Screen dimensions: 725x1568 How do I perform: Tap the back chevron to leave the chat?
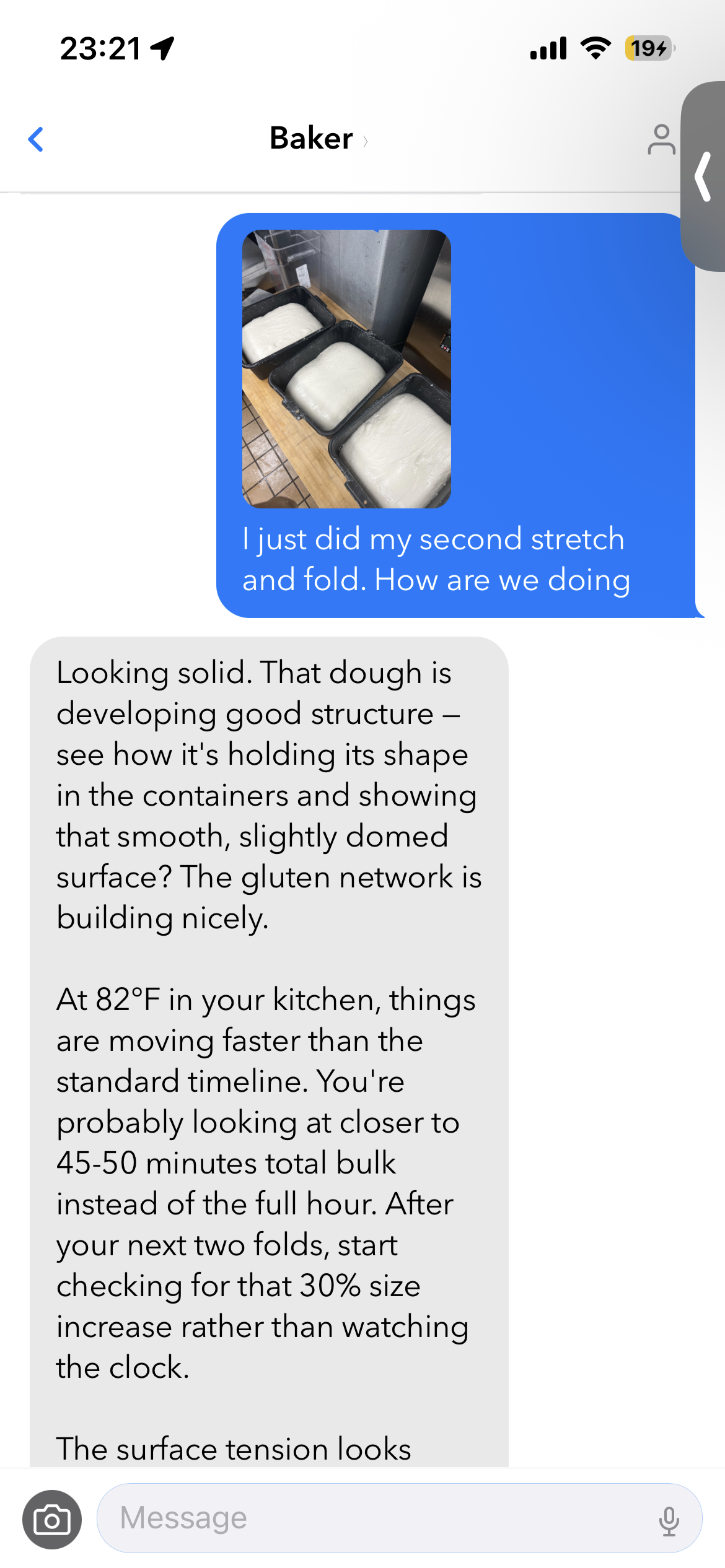[36, 140]
